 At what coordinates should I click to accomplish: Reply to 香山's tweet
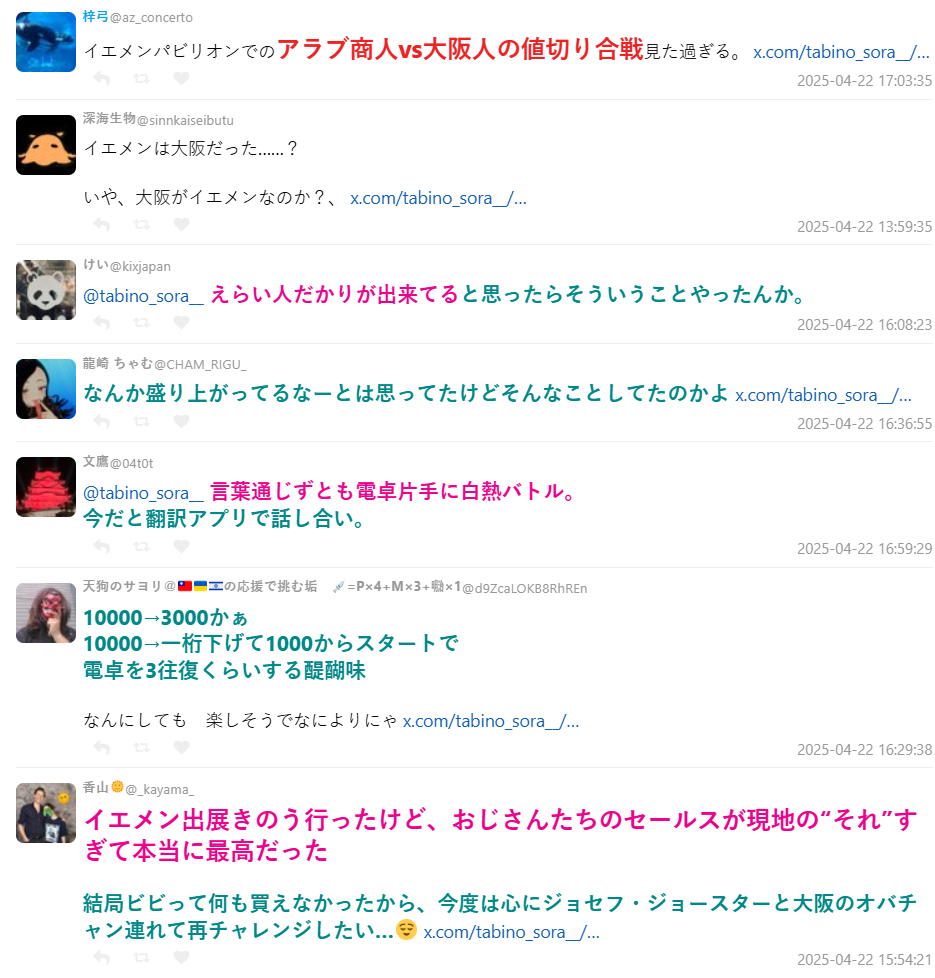tap(101, 958)
